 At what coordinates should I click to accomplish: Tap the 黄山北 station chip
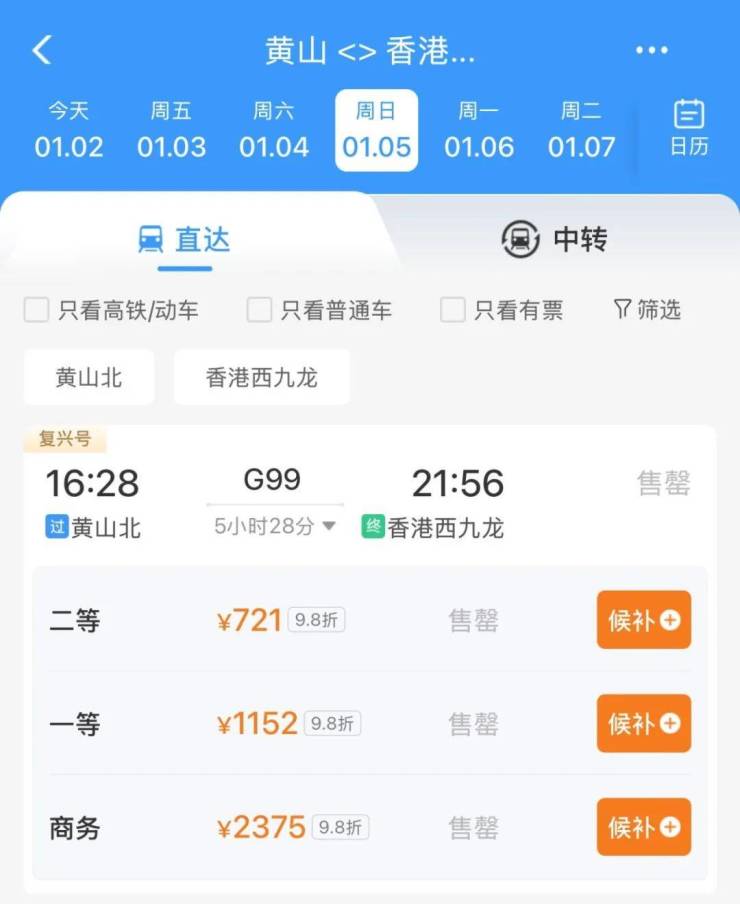click(x=89, y=377)
